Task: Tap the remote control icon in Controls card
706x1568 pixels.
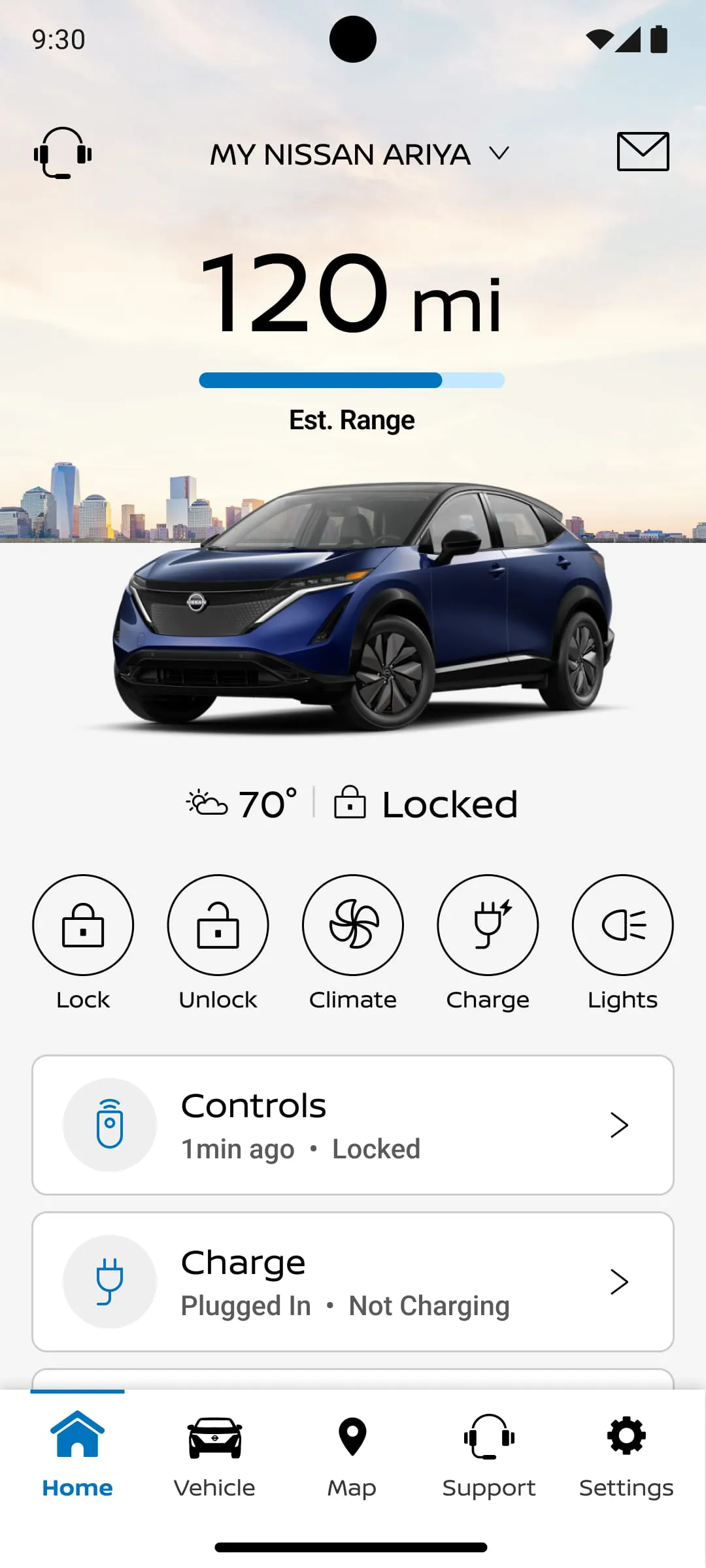Action: coord(110,1124)
